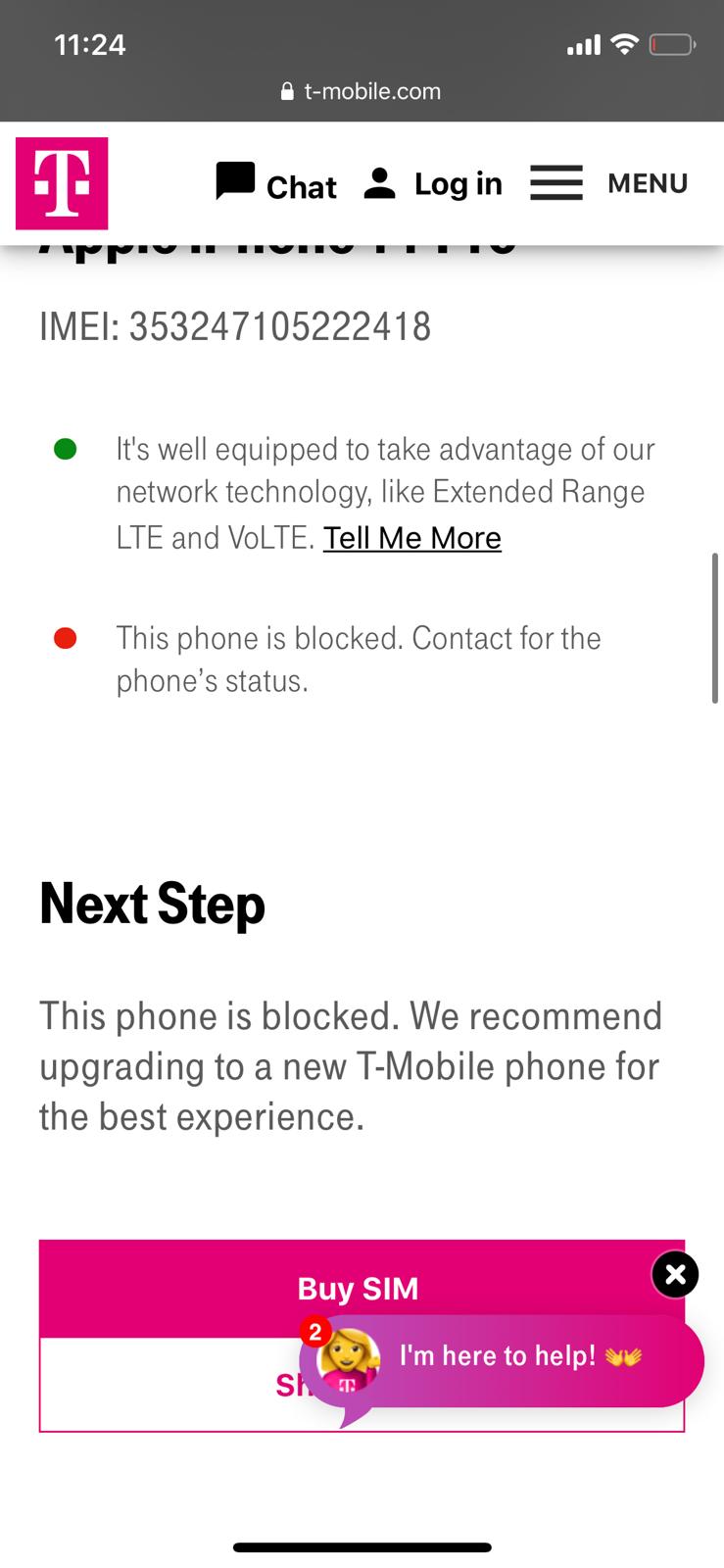The width and height of the screenshot is (724, 1568).
Task: Open the T-Mobile home logo
Action: pyautogui.click(x=62, y=183)
